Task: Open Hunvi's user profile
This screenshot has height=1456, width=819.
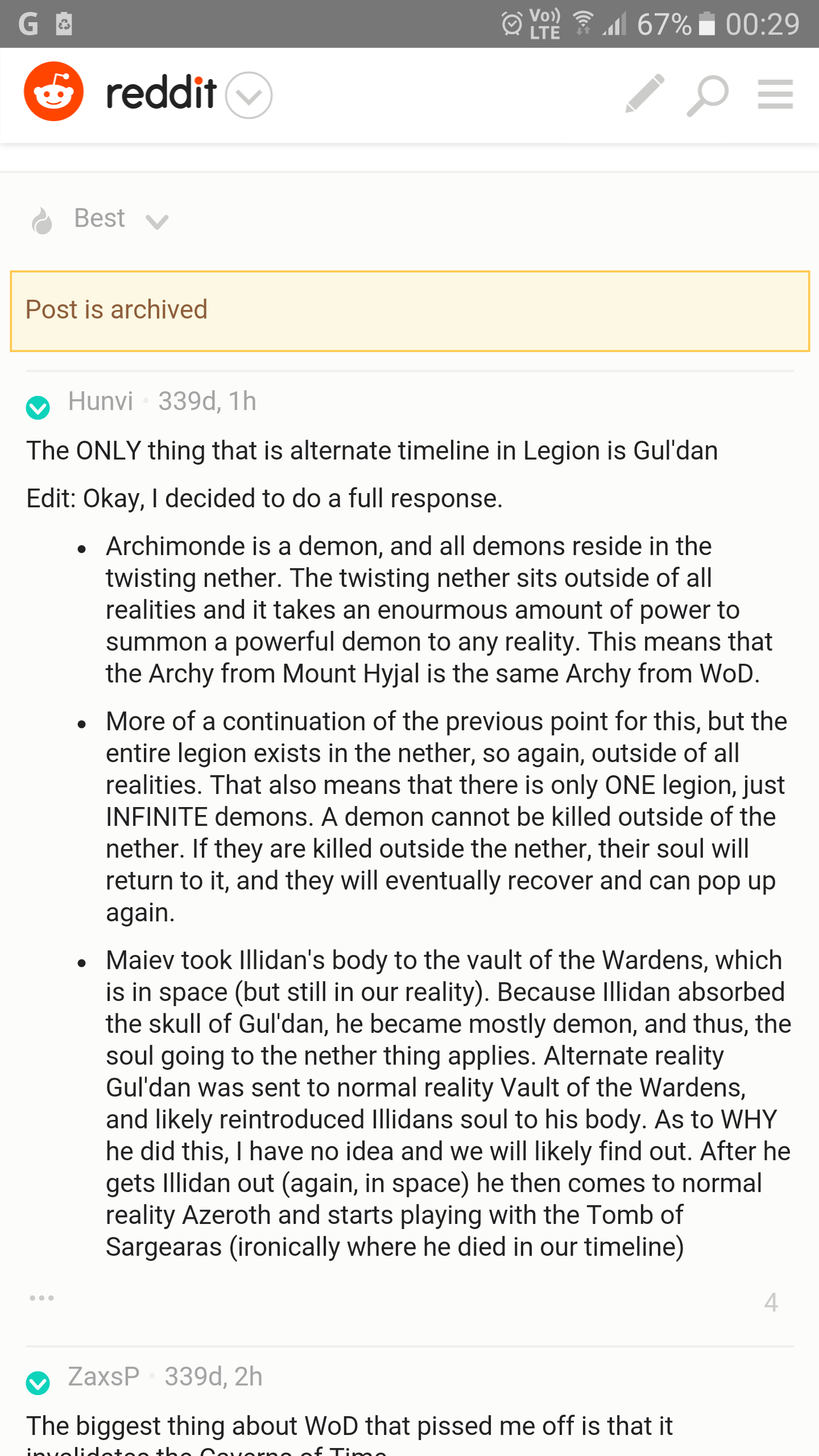Action: coord(101,401)
